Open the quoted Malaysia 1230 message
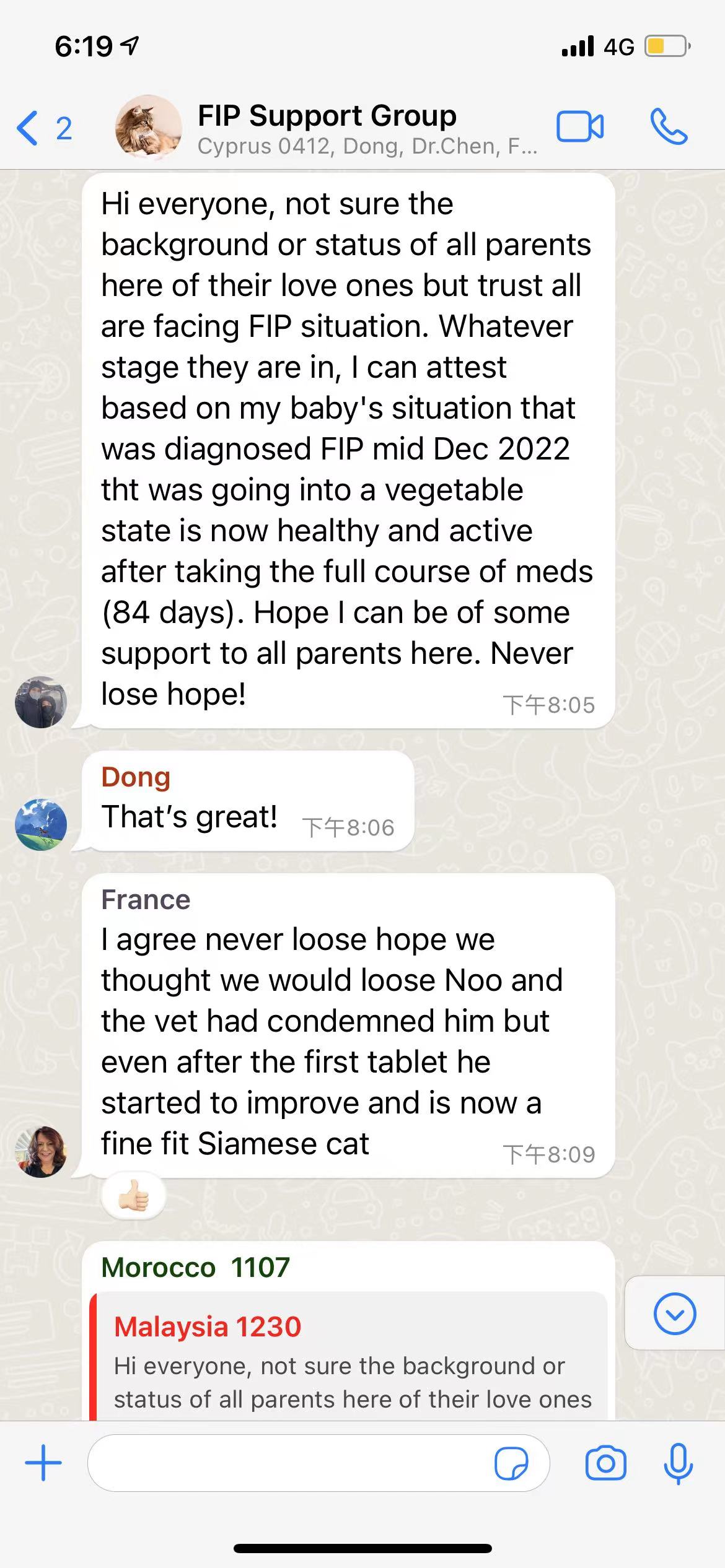 (348, 1362)
